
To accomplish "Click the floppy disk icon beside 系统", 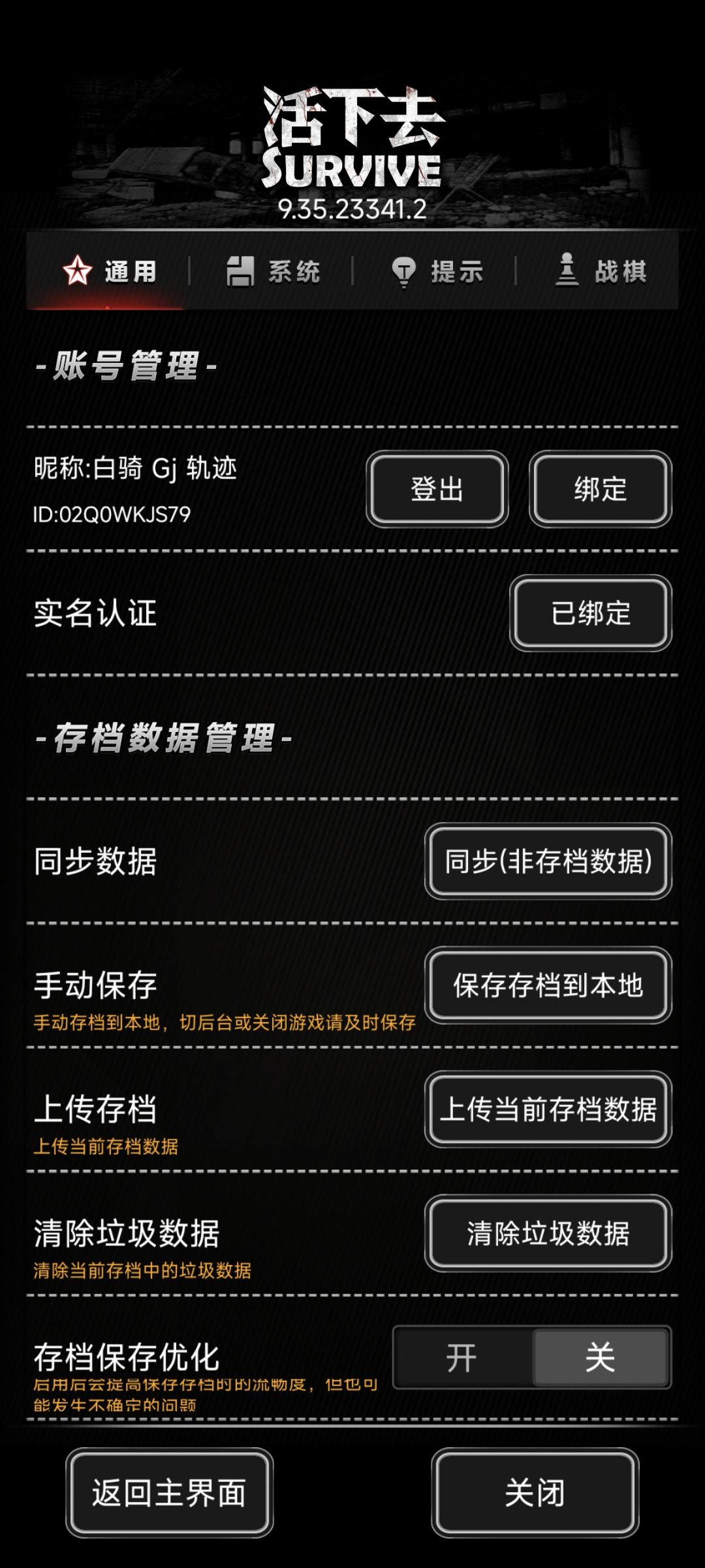I will tap(240, 272).
